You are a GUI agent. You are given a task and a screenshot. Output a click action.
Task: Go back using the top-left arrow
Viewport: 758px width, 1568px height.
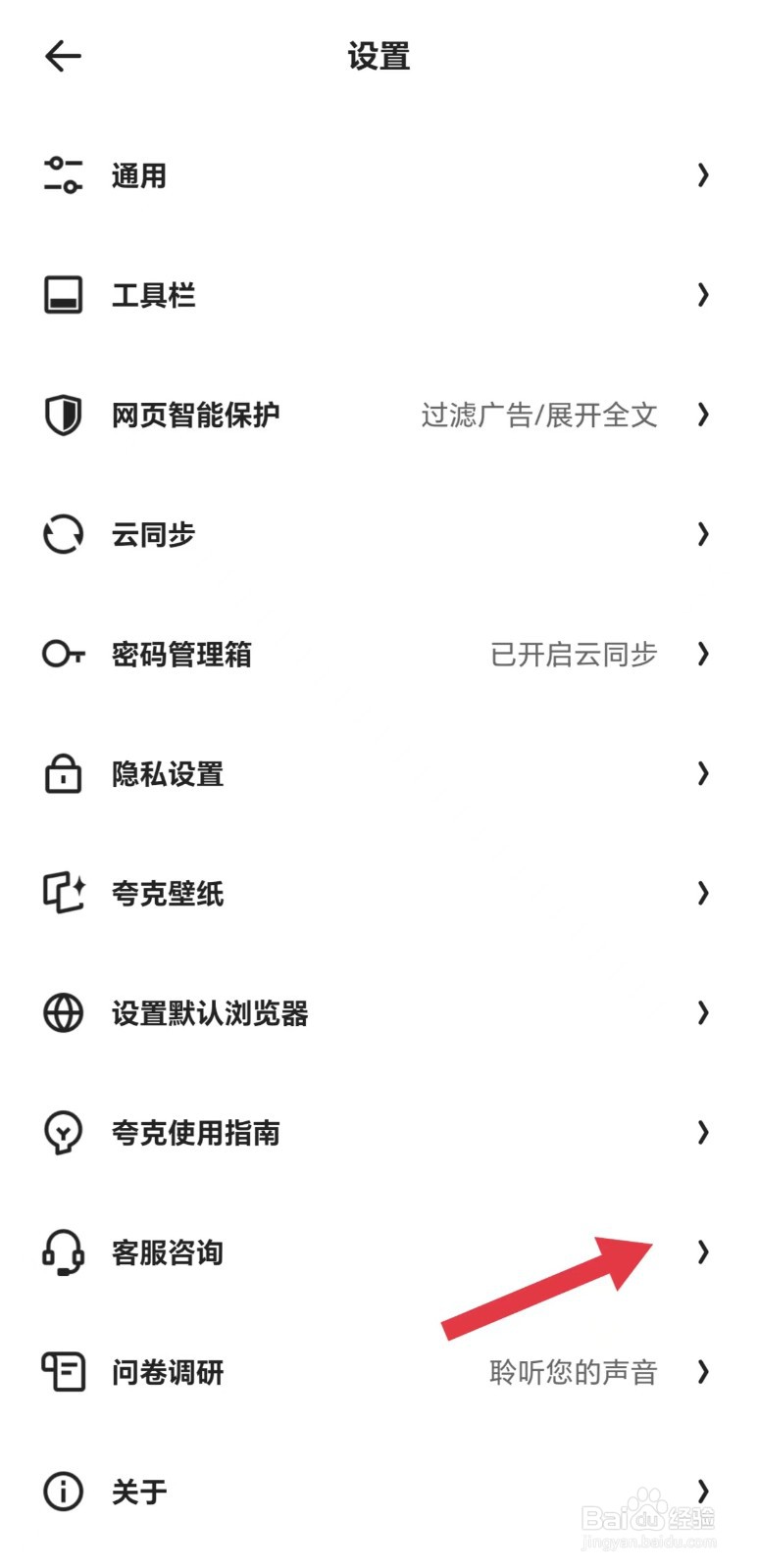[63, 56]
